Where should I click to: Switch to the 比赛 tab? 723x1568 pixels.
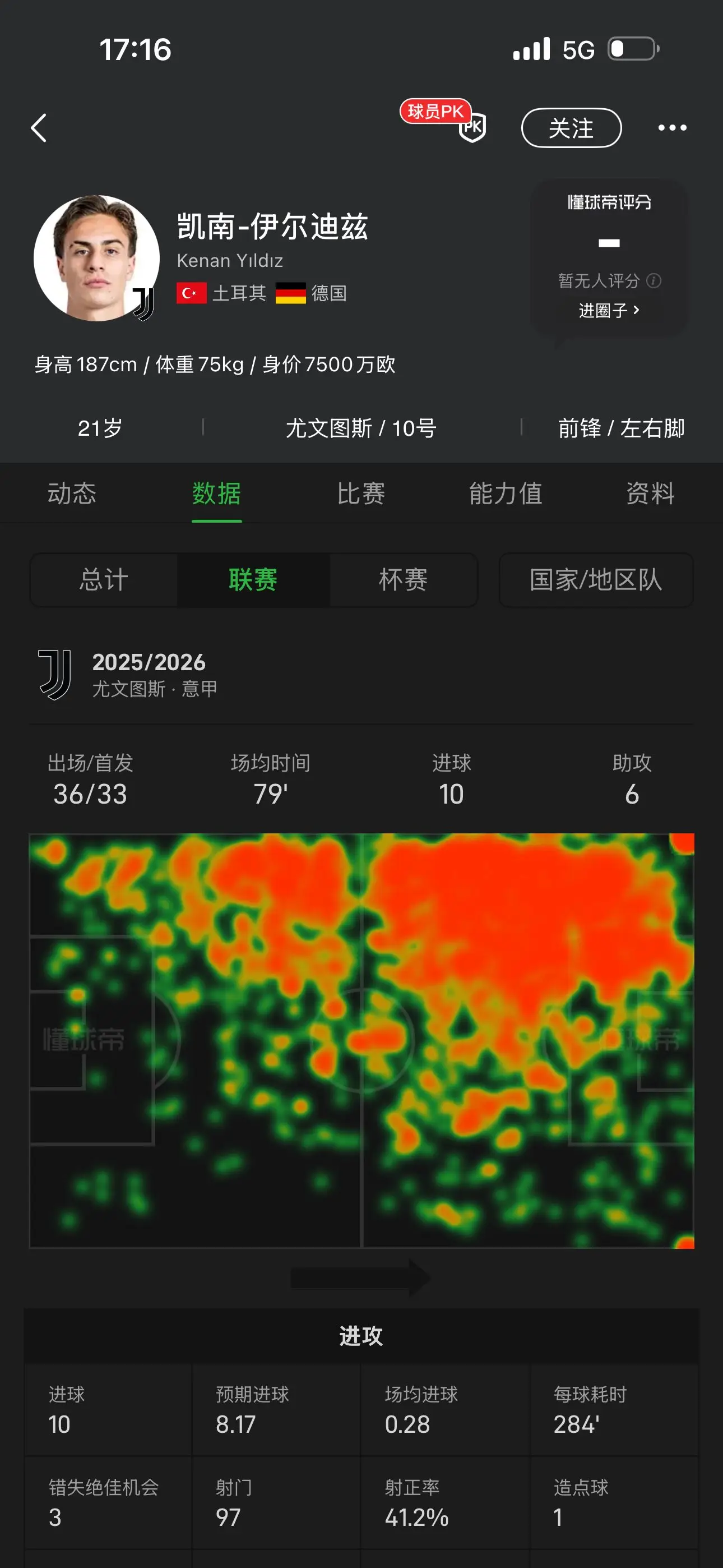pos(361,493)
